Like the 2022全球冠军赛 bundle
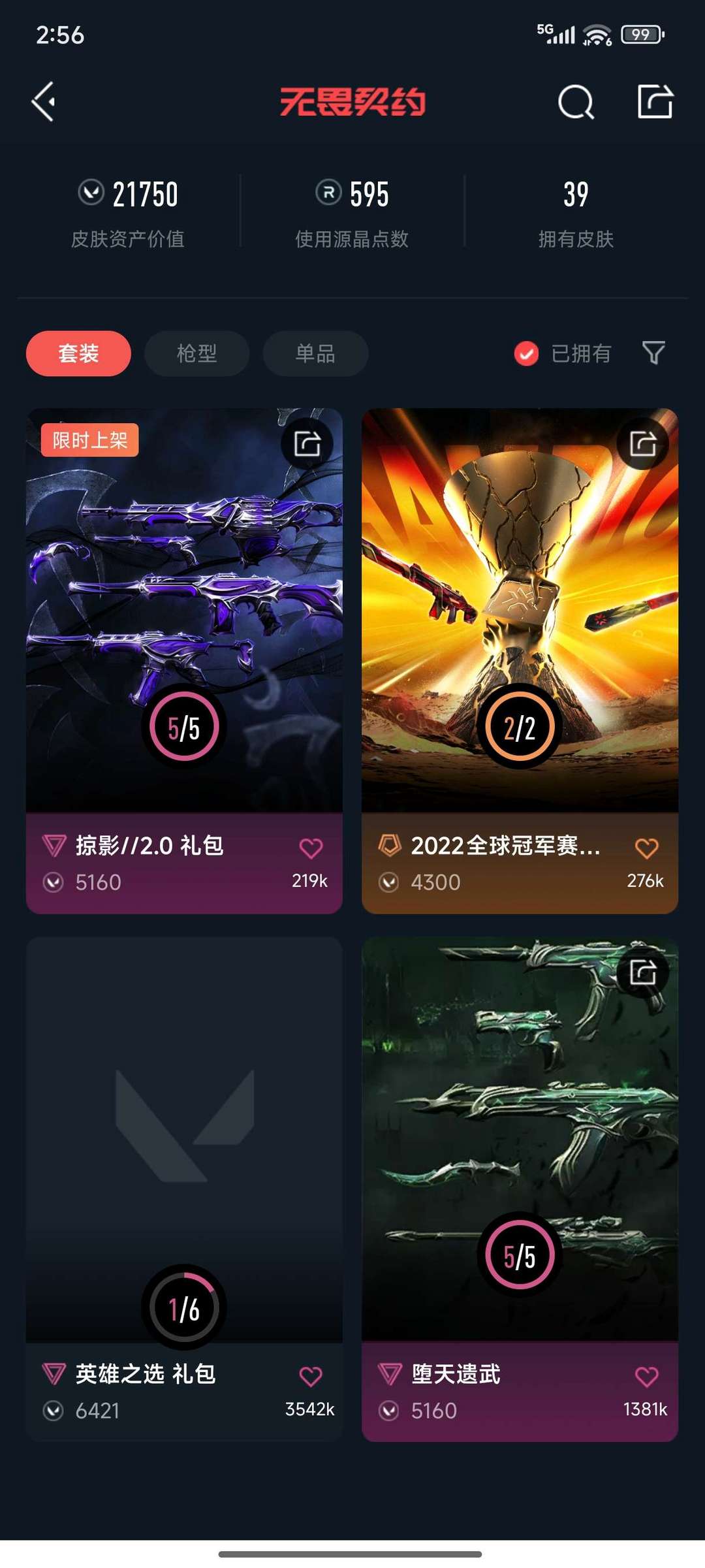 [646, 848]
